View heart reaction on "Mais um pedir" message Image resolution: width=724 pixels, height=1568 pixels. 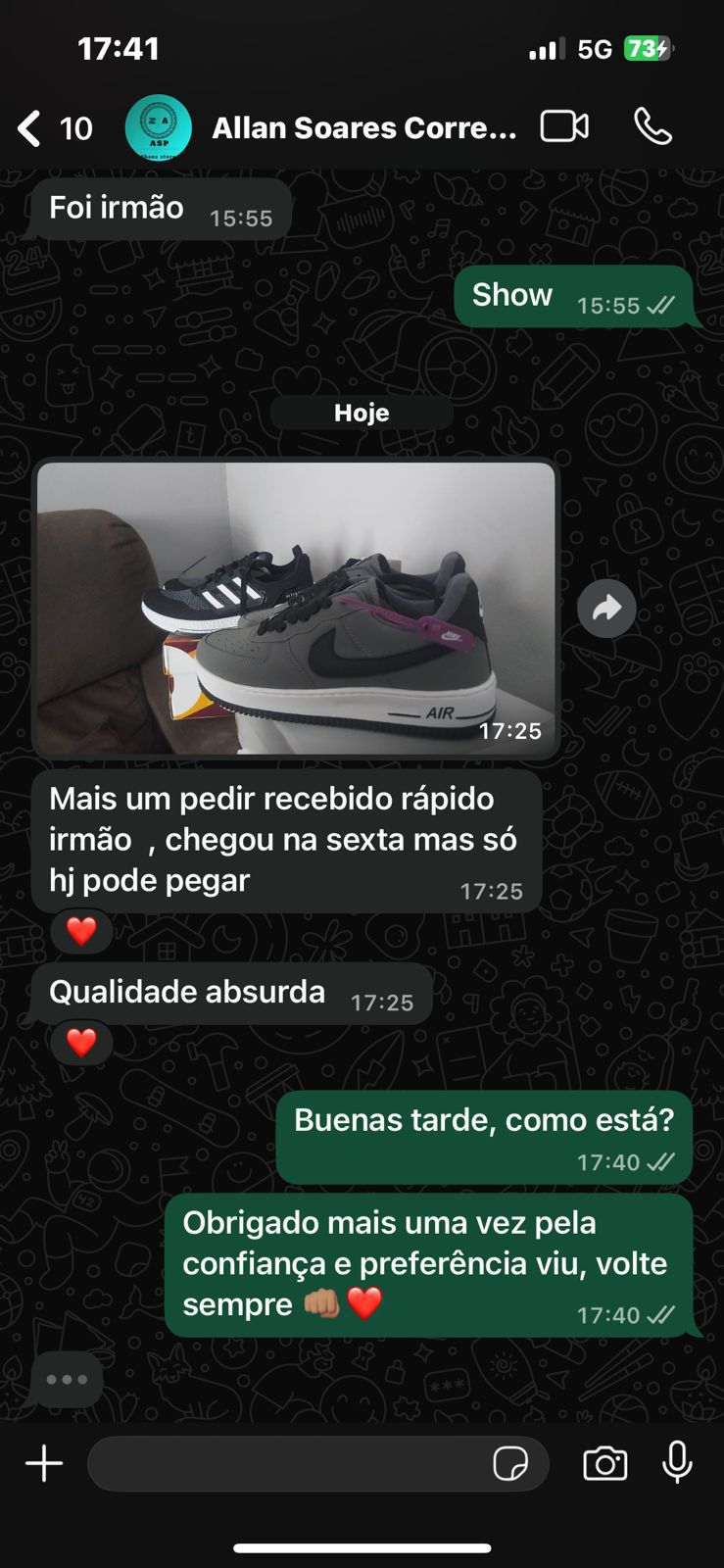(81, 930)
